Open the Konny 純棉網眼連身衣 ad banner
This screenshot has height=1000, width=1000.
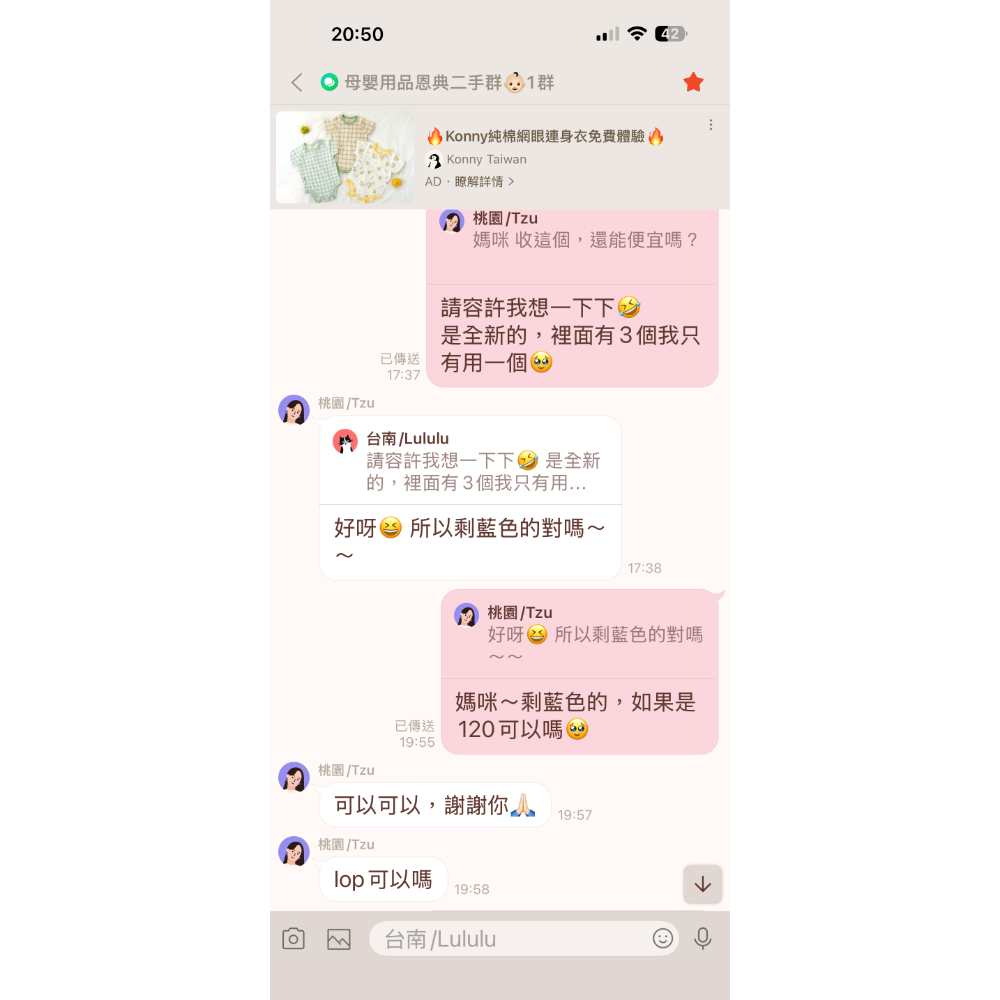pyautogui.click(x=500, y=157)
